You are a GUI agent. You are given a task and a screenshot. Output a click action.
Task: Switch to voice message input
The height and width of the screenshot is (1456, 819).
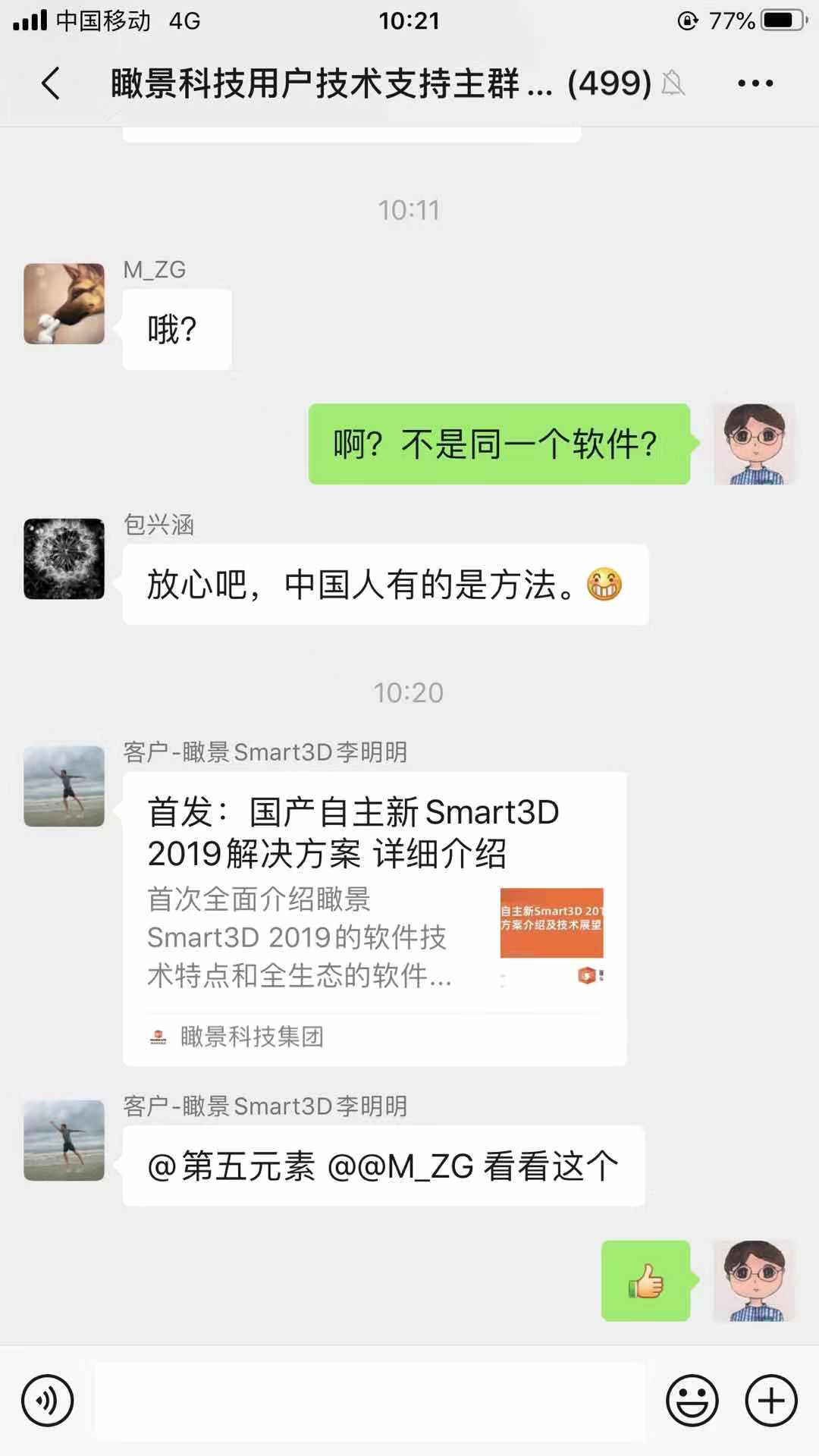(x=48, y=1401)
